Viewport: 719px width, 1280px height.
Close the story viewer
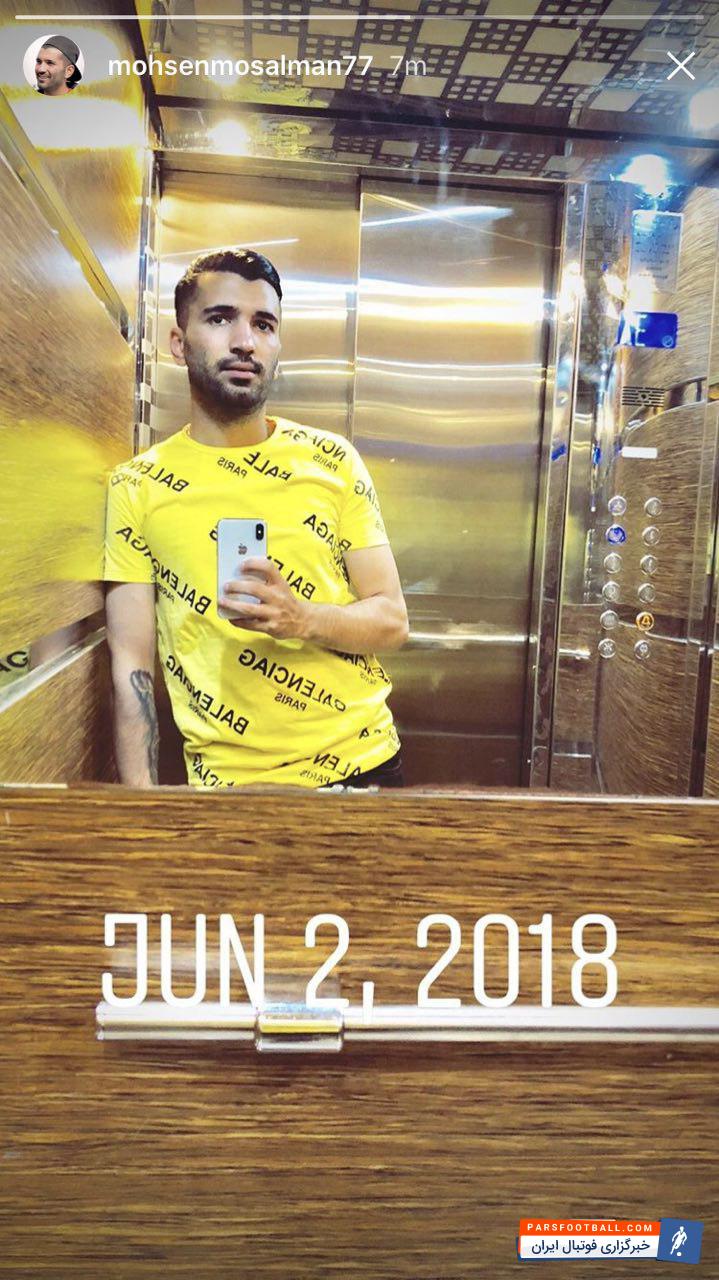680,66
